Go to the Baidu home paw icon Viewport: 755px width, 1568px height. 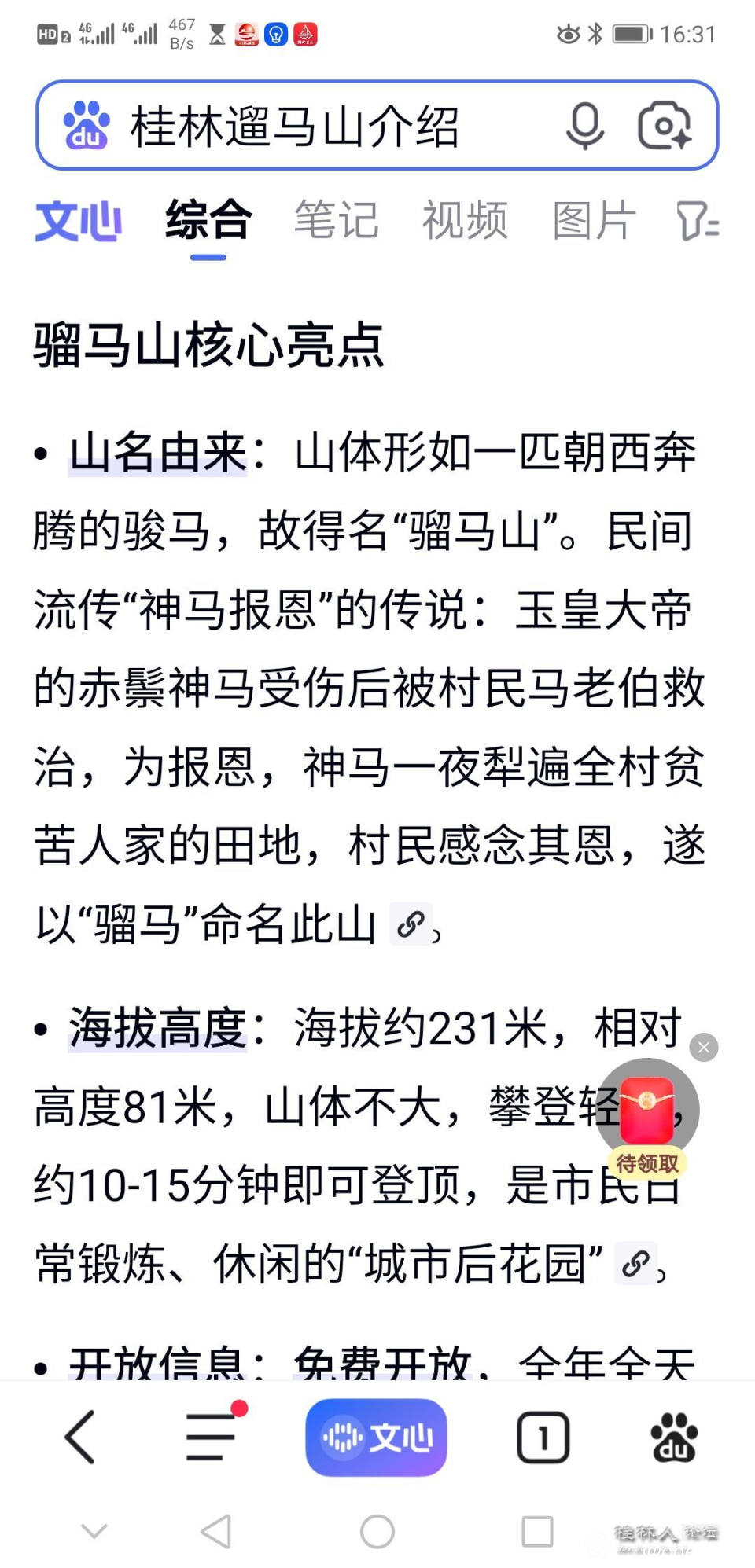pos(674,1437)
